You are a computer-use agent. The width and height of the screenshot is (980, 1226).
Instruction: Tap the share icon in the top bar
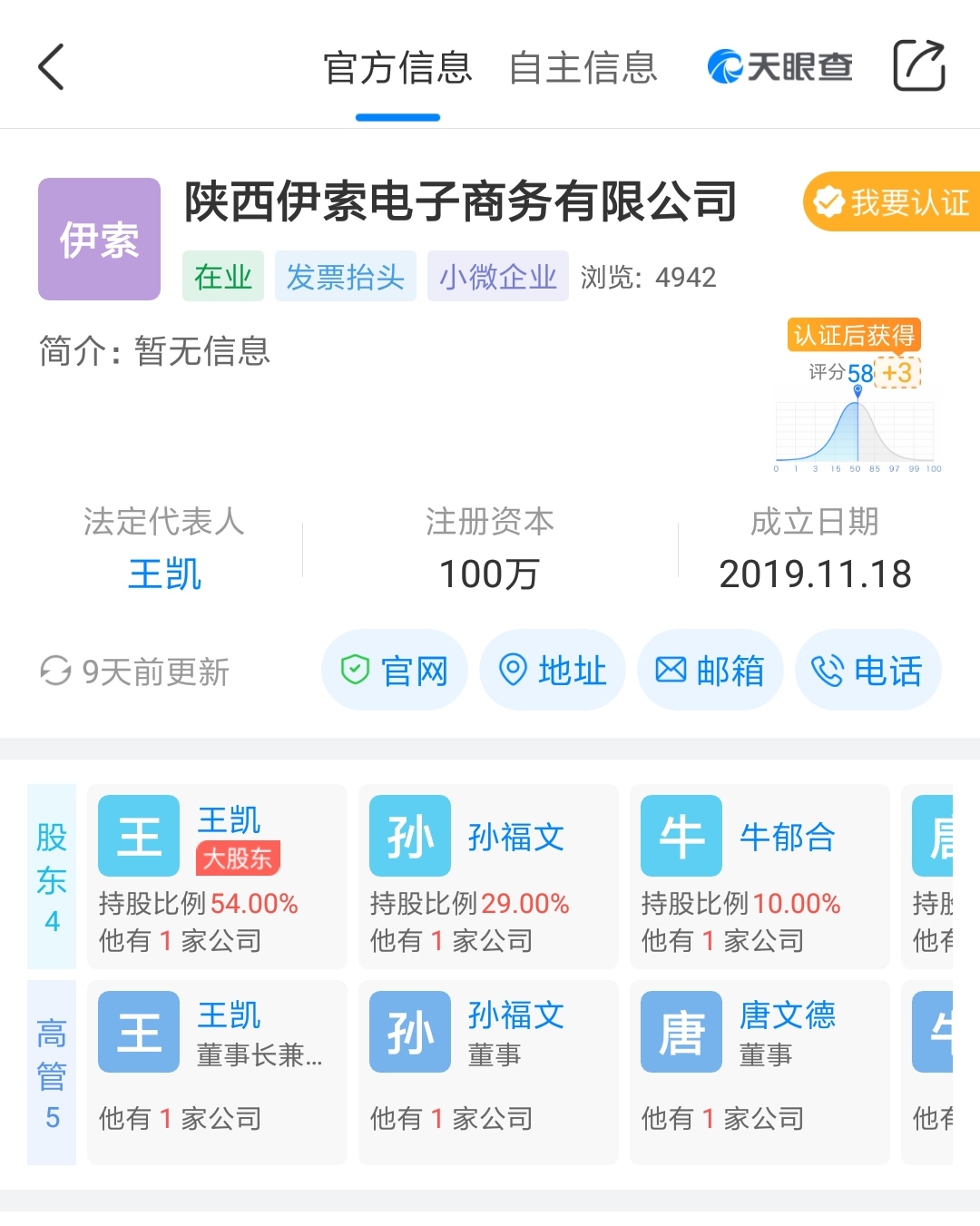919,66
